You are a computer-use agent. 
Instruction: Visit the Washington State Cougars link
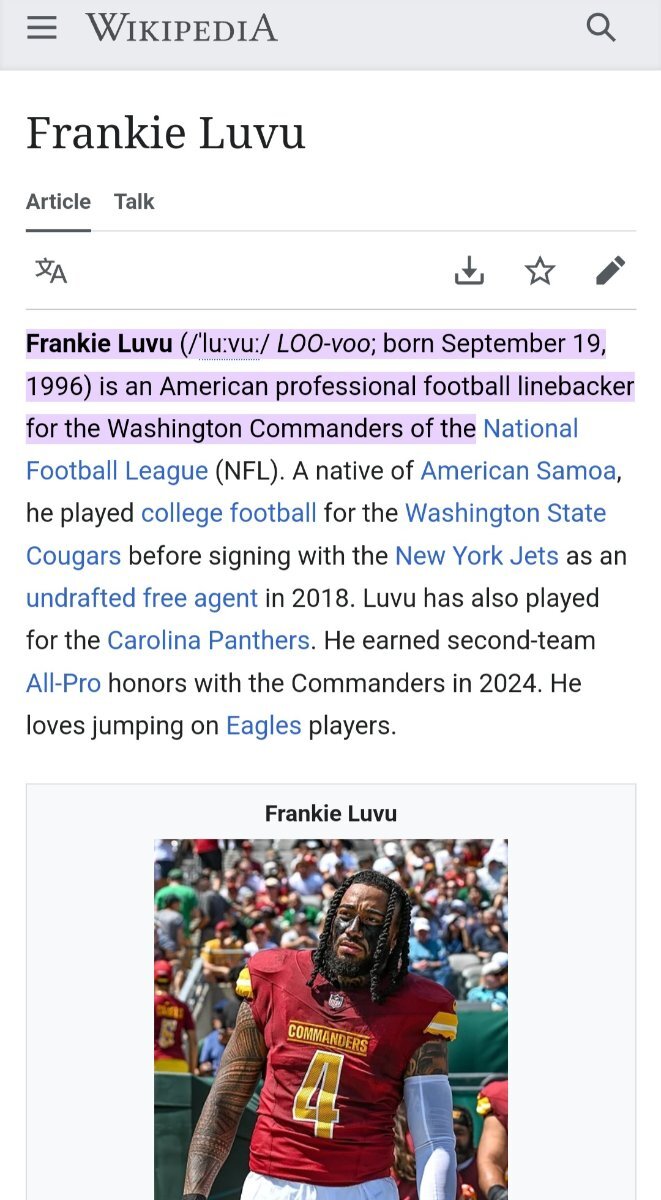click(x=505, y=514)
